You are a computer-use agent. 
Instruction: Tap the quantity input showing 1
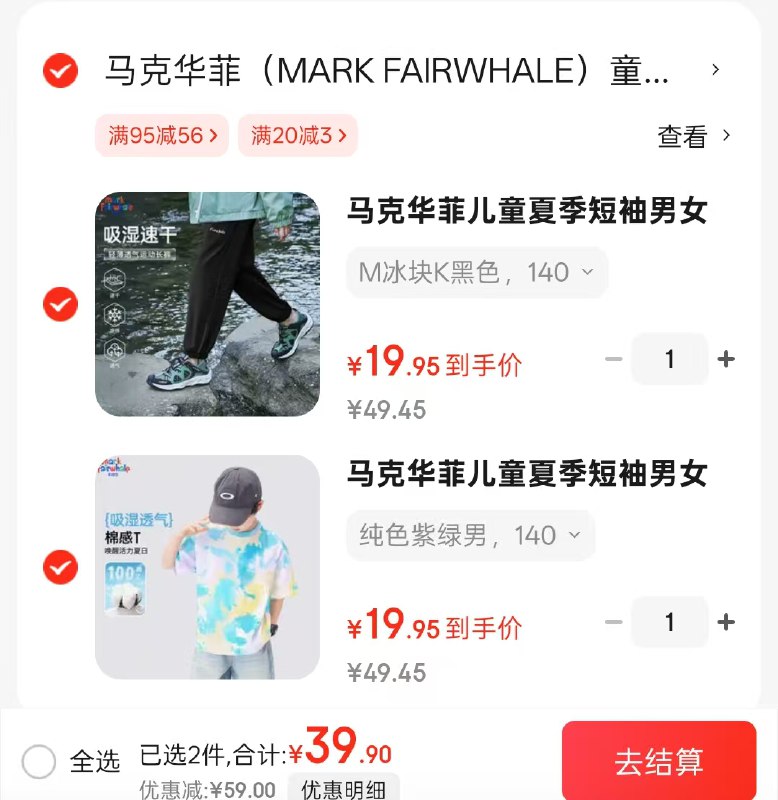click(x=670, y=358)
